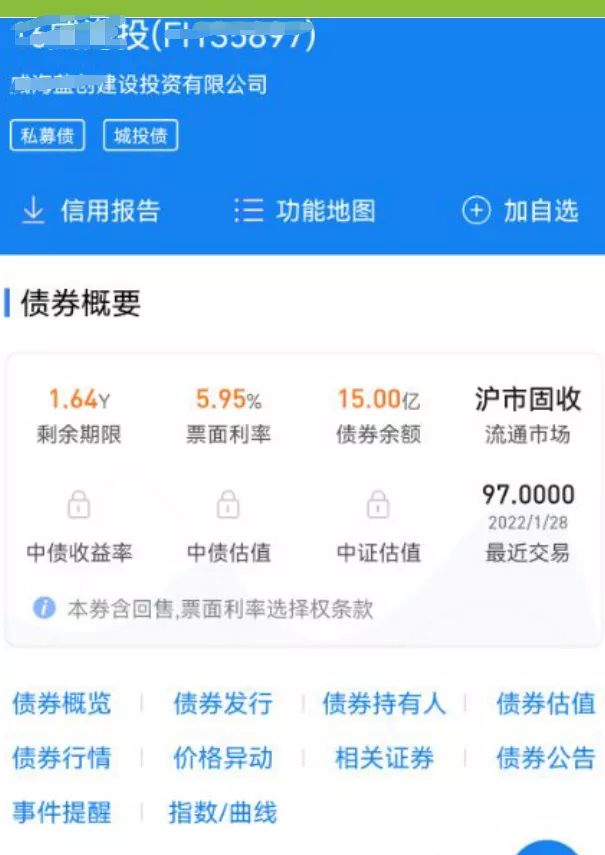605x855 pixels.
Task: Open 债券公告 bond announcements
Action: point(546,758)
